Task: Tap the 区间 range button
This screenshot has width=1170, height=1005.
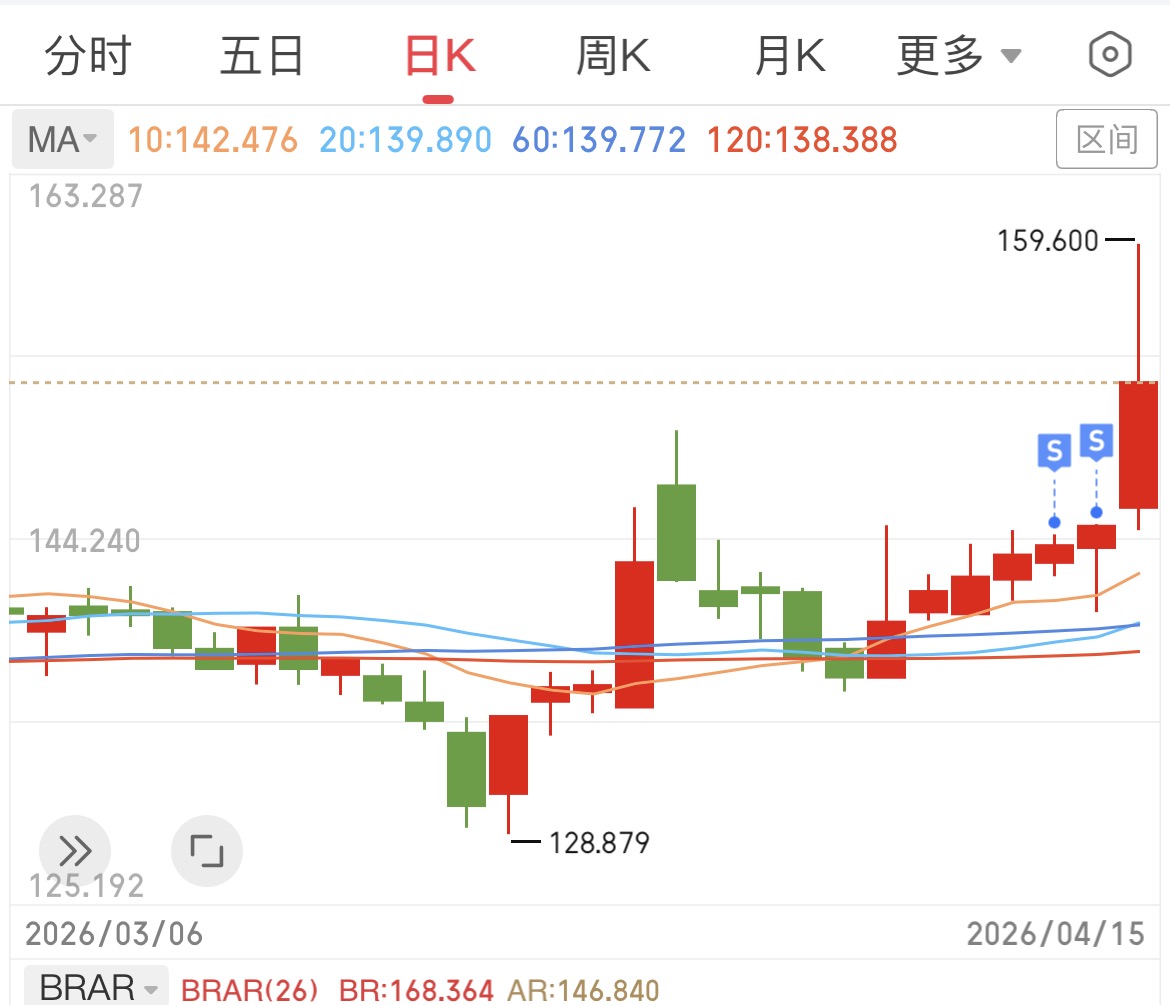Action: [1107, 140]
